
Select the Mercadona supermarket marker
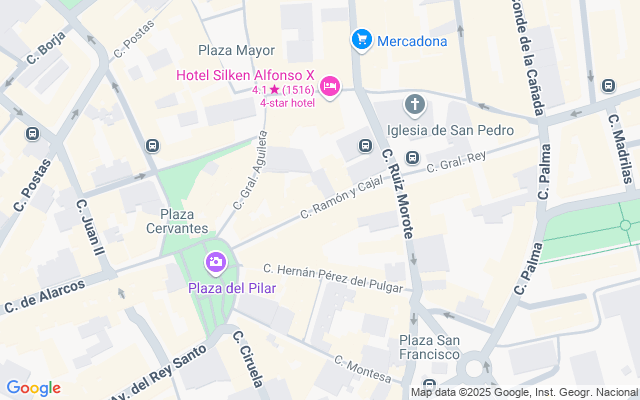361,40
